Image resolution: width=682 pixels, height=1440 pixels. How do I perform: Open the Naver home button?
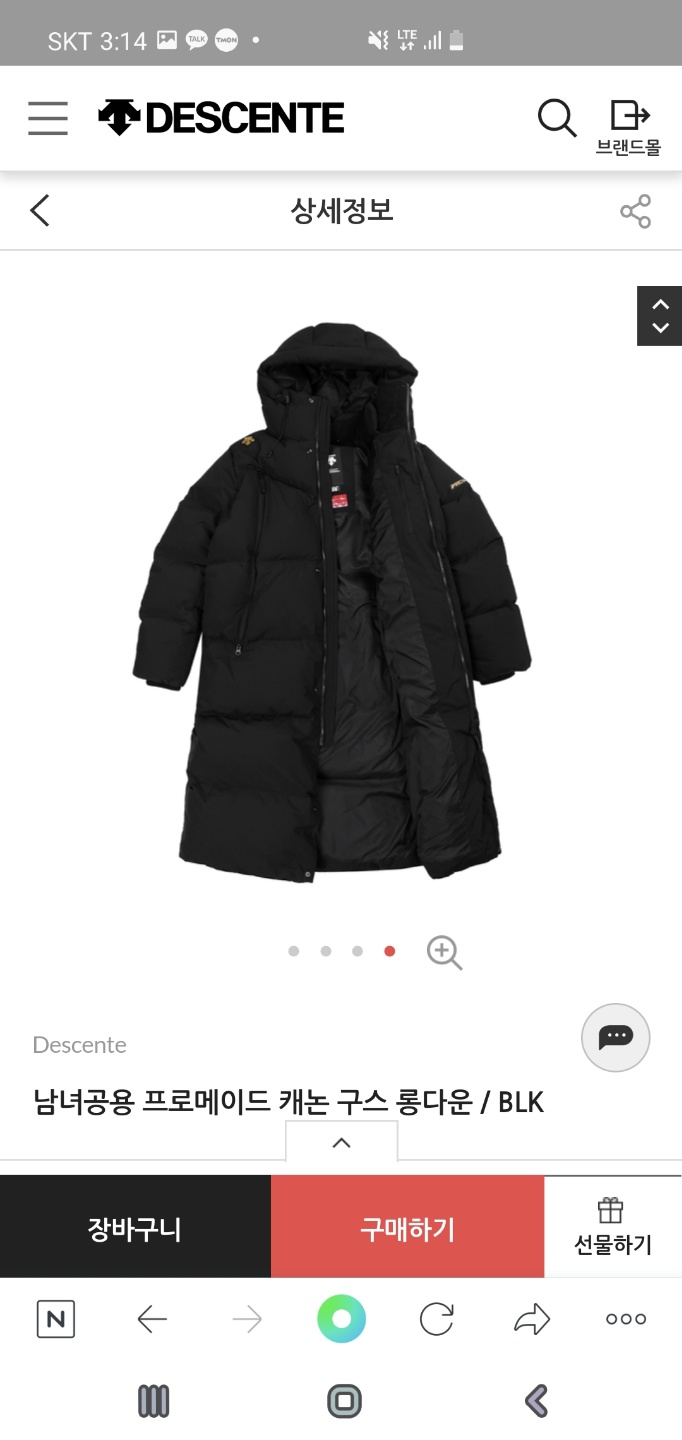56,1319
